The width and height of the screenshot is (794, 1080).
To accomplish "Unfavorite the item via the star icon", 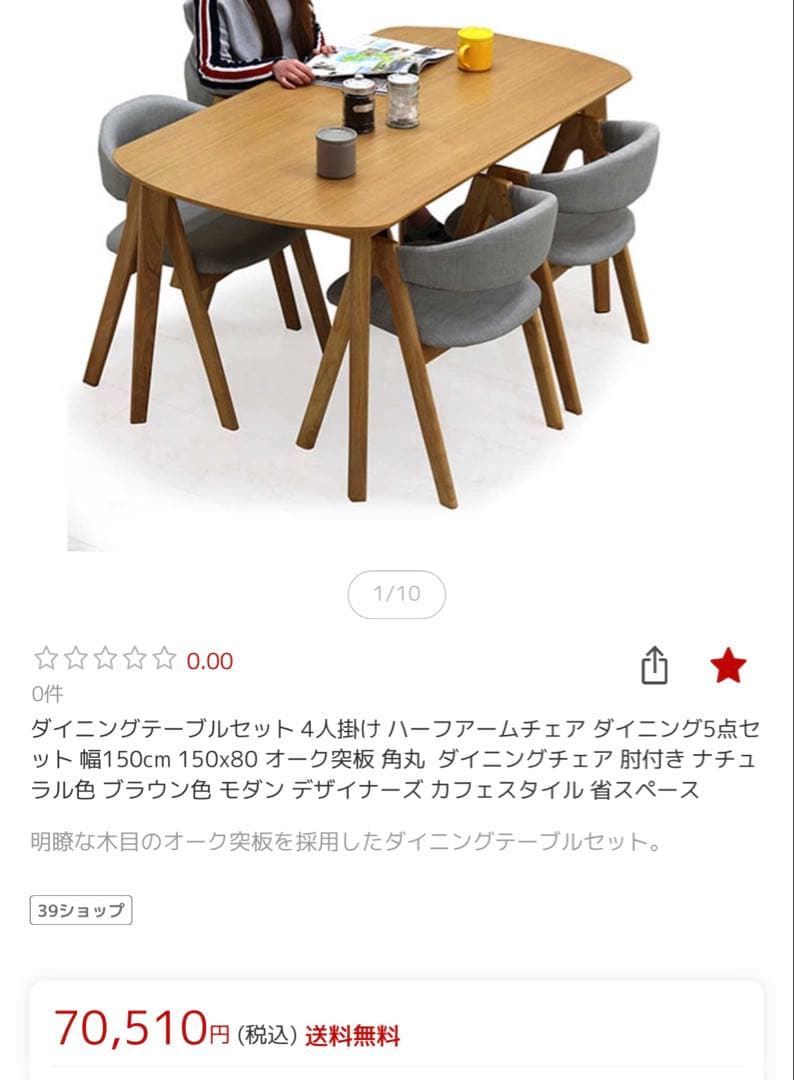I will pyautogui.click(x=727, y=663).
